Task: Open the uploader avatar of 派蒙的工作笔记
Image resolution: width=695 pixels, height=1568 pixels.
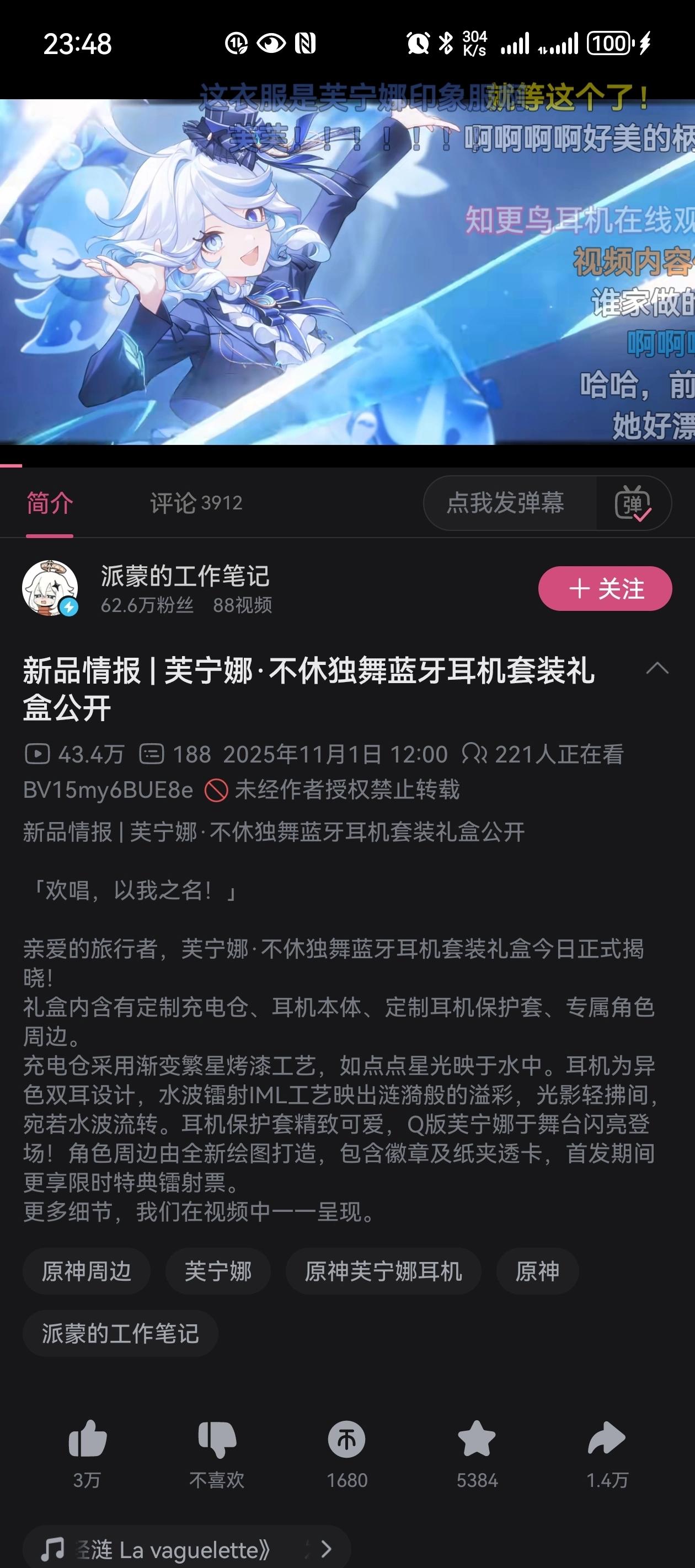Action: (51, 588)
